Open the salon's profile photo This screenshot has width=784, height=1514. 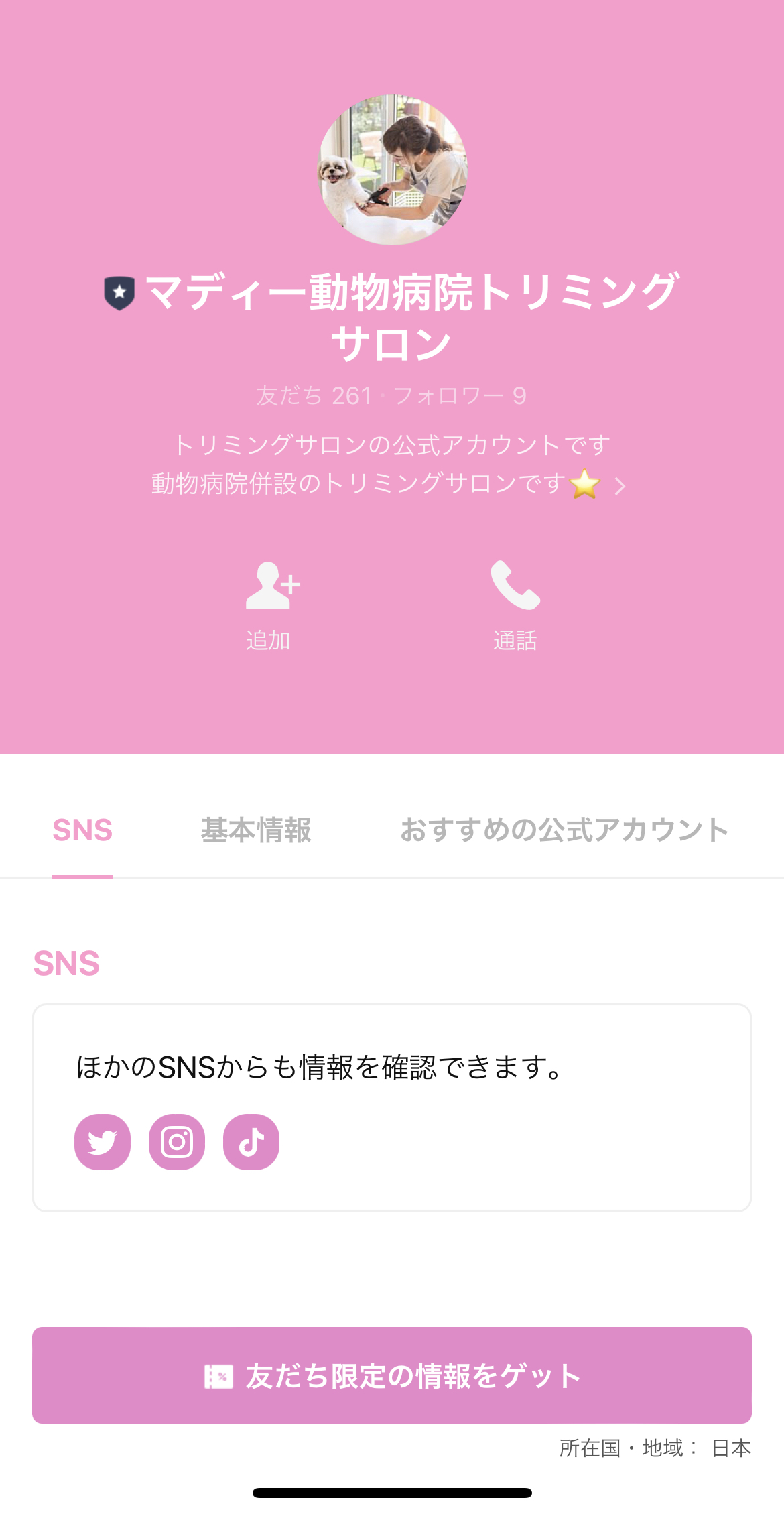pyautogui.click(x=392, y=170)
